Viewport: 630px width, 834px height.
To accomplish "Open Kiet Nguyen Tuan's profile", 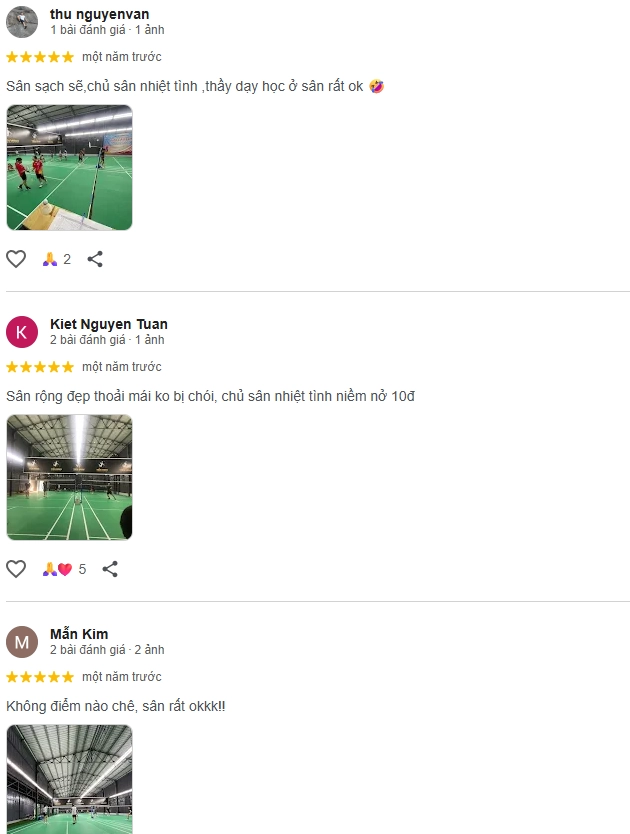I will coord(108,324).
